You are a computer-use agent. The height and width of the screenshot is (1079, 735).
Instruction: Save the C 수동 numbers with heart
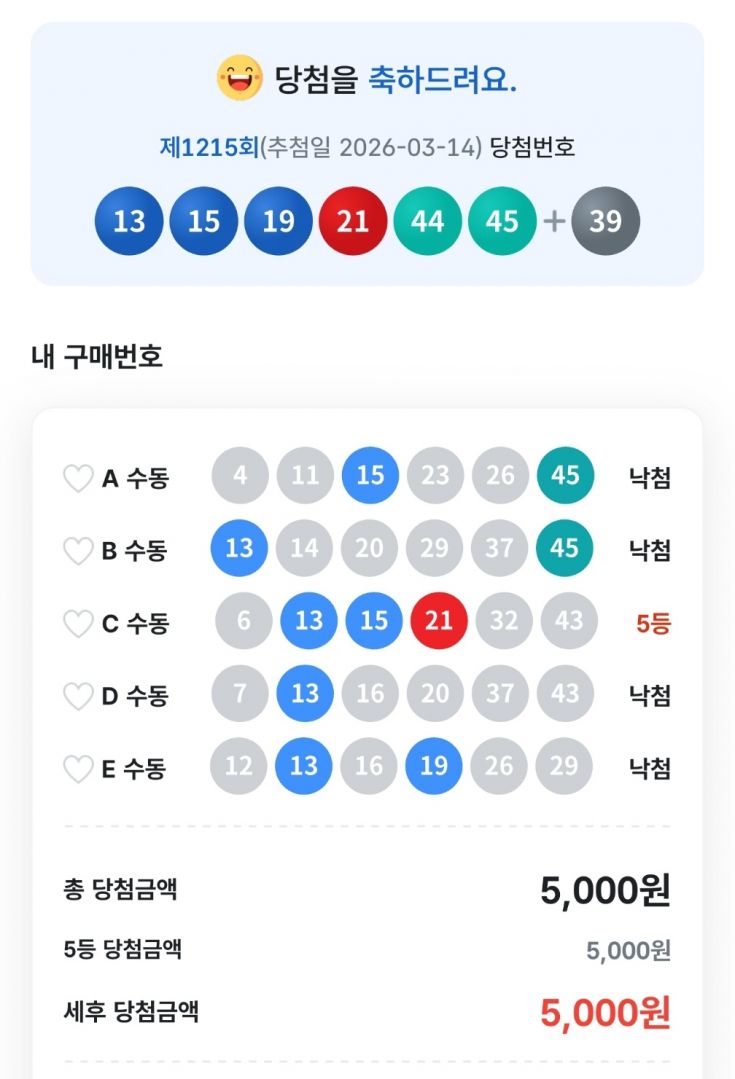click(x=78, y=624)
